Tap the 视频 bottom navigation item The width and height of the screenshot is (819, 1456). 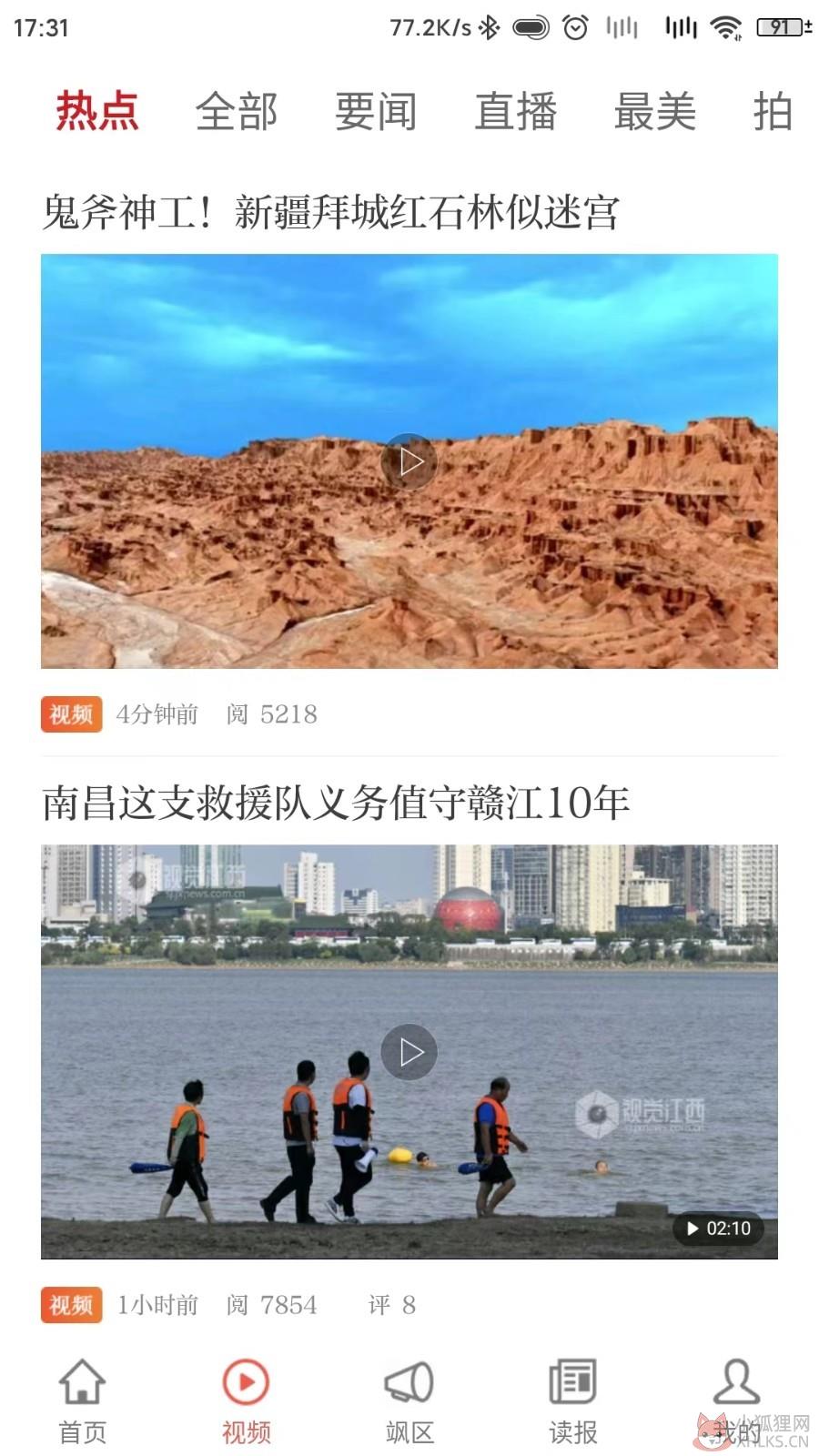click(x=246, y=1400)
